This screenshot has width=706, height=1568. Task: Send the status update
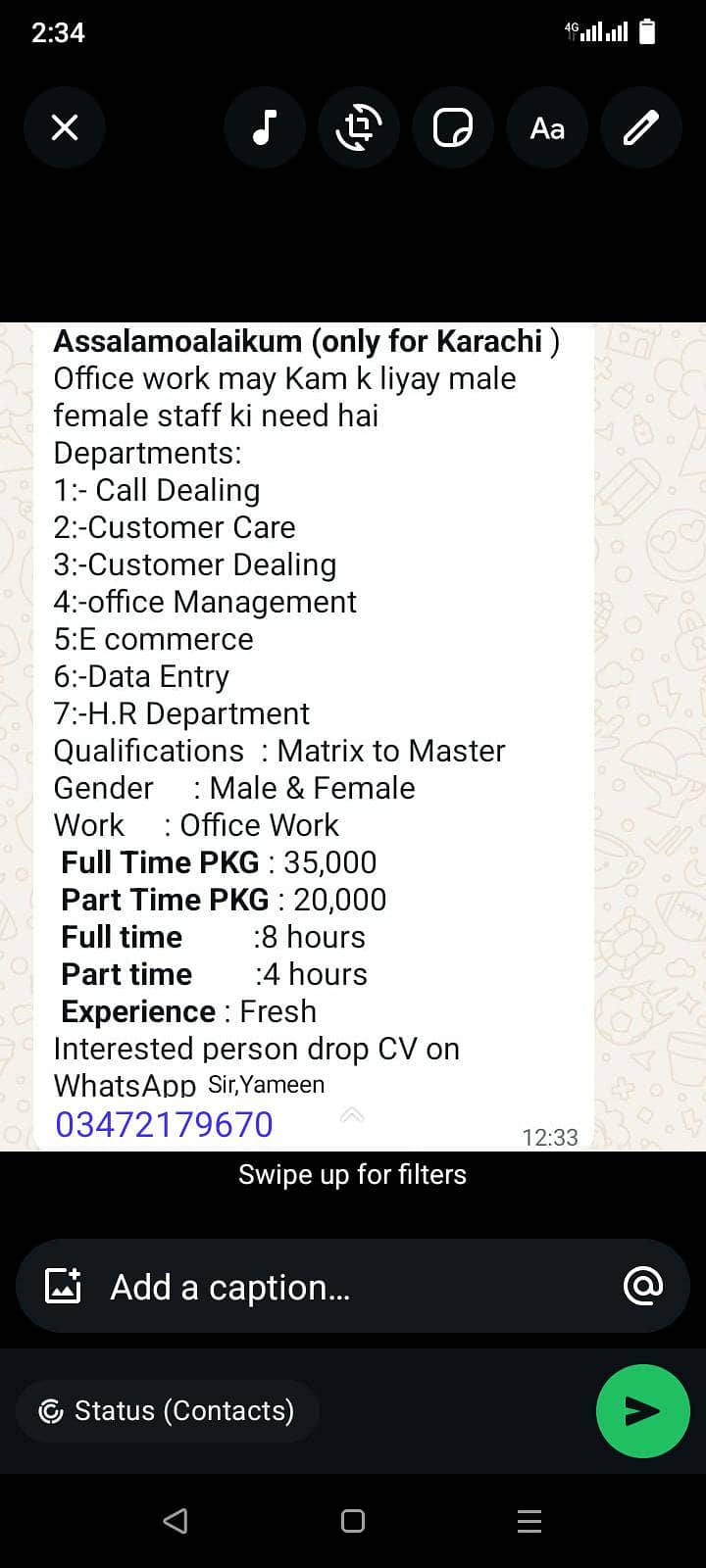(642, 1411)
